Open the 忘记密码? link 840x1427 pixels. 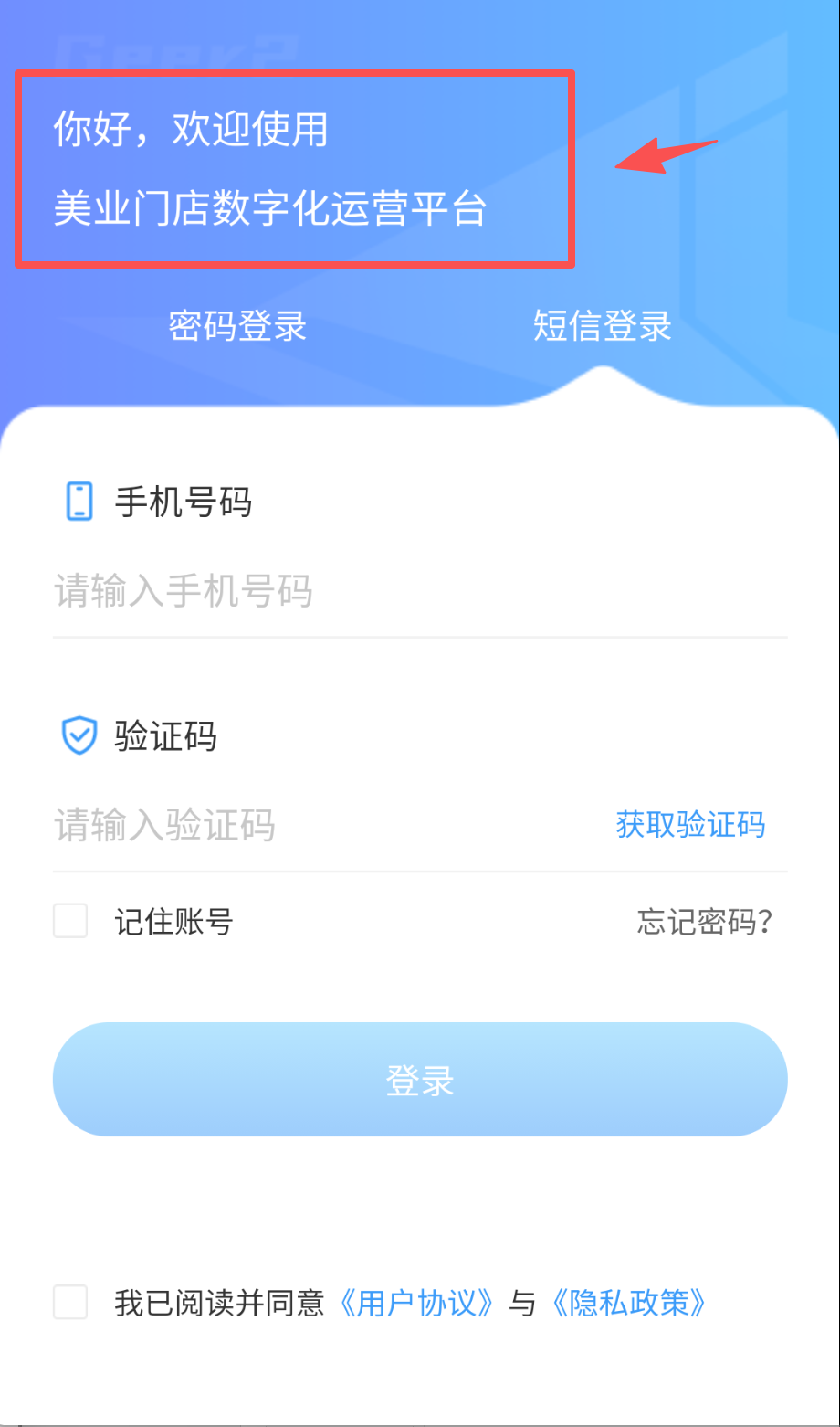coord(705,922)
